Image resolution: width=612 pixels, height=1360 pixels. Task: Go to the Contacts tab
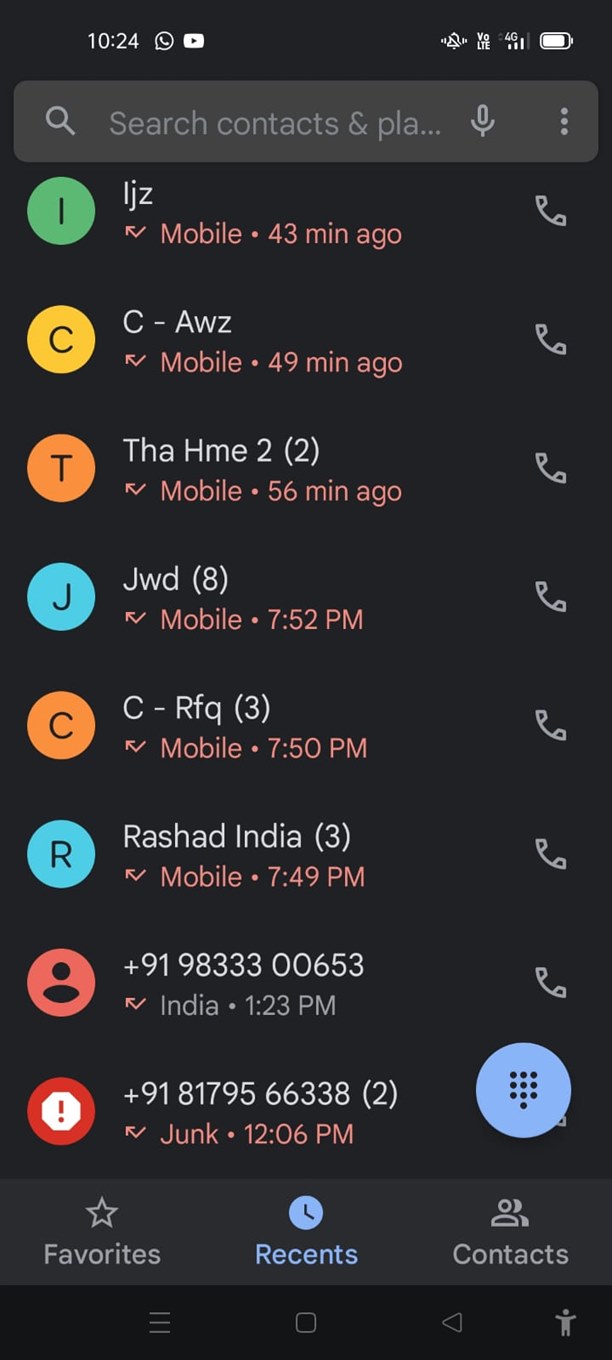510,1233
